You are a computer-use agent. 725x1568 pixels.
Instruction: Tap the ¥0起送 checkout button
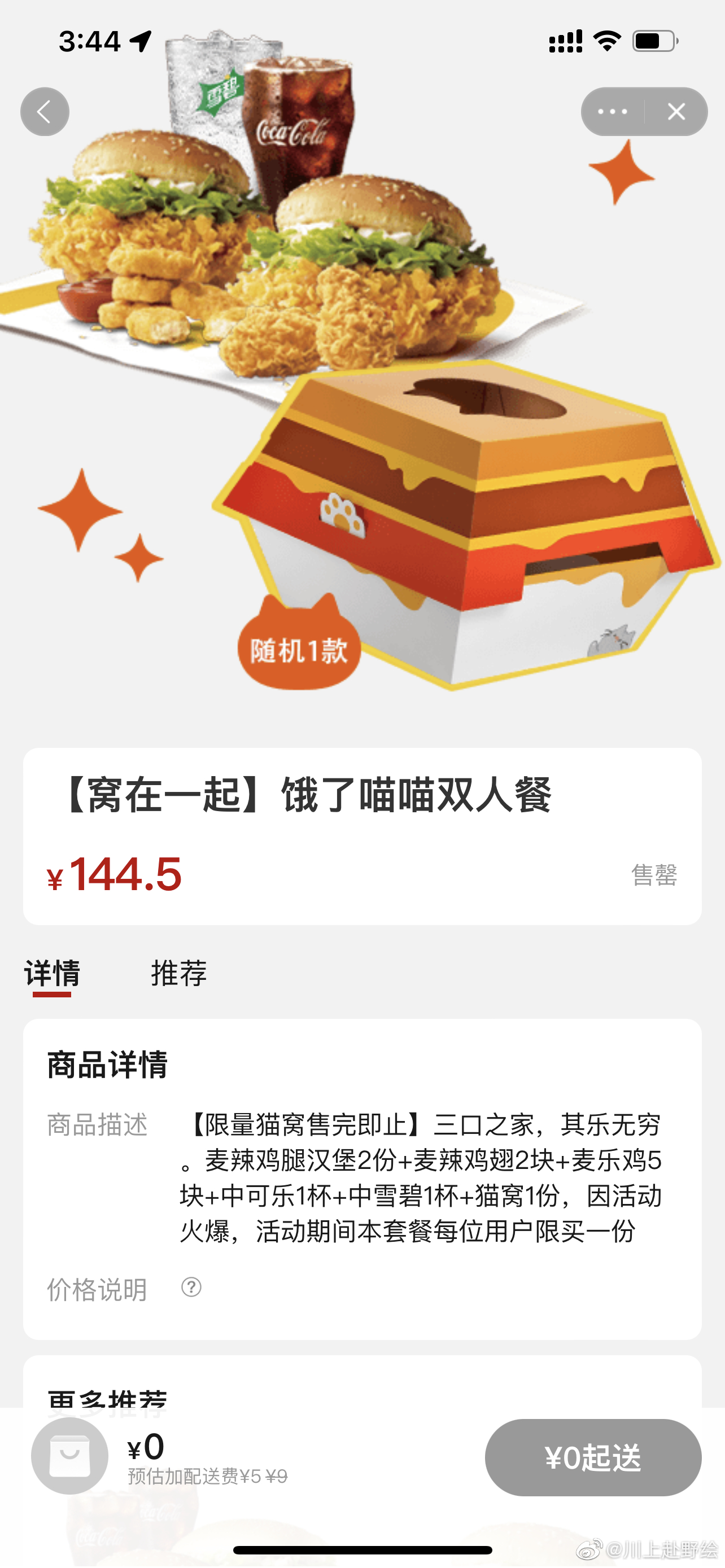pyautogui.click(x=592, y=1457)
